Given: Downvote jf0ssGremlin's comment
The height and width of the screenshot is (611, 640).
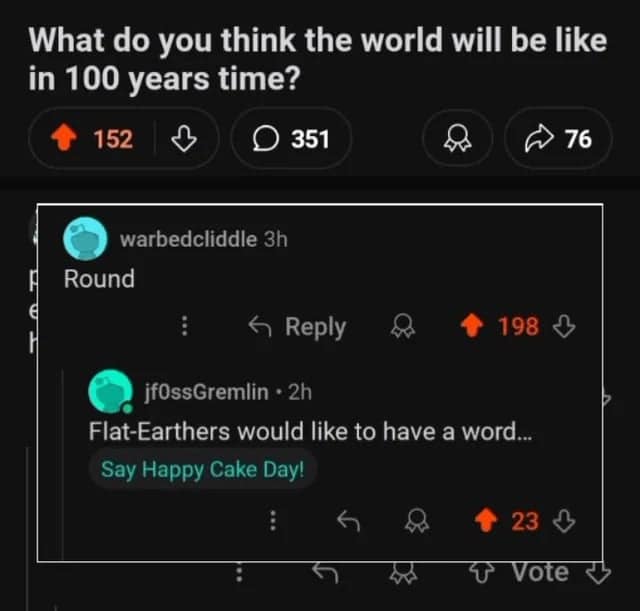Looking at the screenshot, I should (x=564, y=521).
